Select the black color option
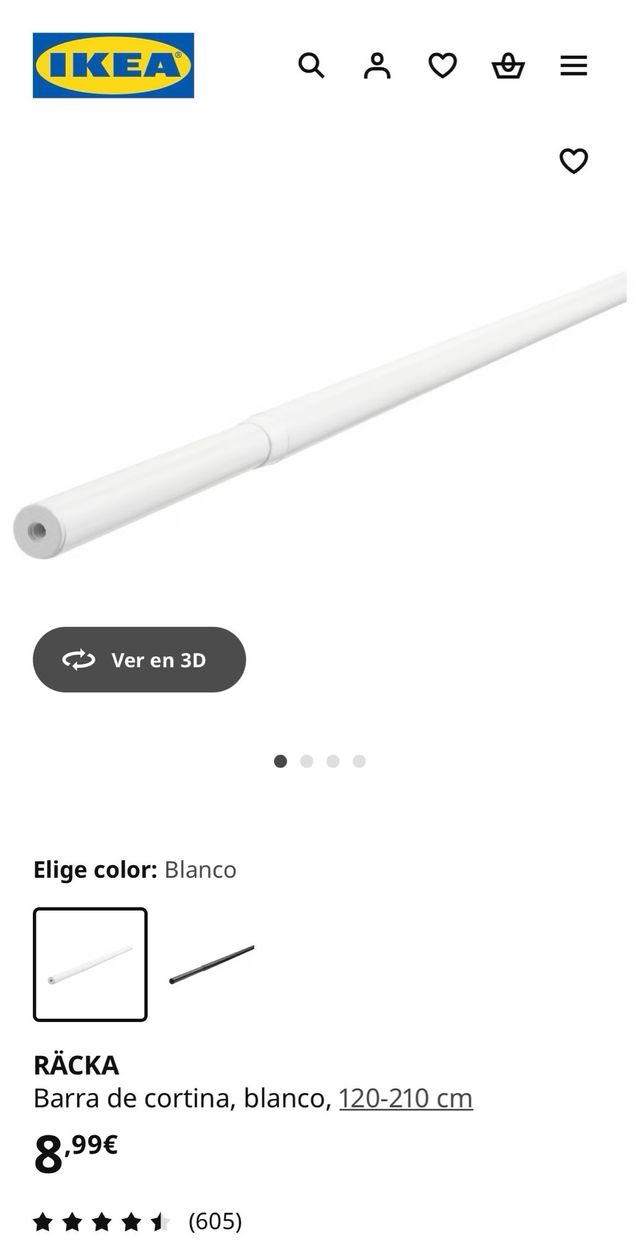The width and height of the screenshot is (640, 1240). (x=211, y=964)
